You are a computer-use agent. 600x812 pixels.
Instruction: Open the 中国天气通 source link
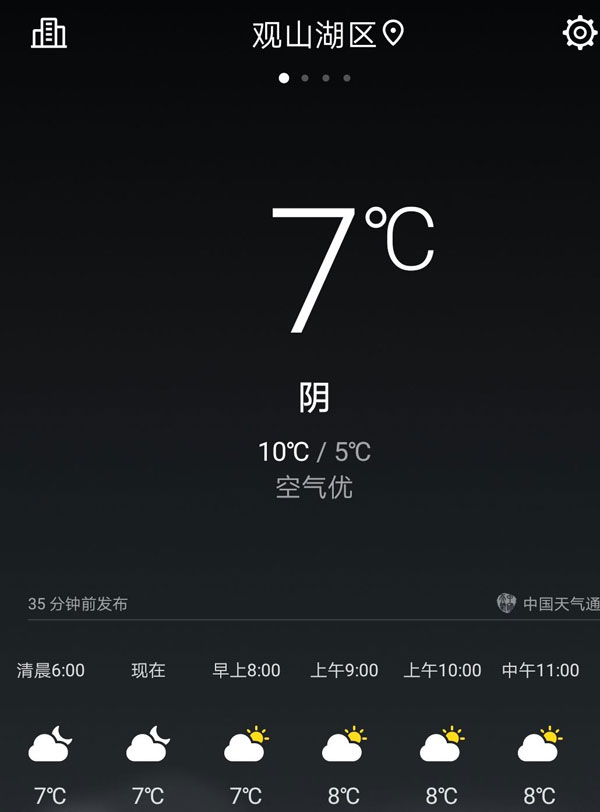(x=551, y=604)
